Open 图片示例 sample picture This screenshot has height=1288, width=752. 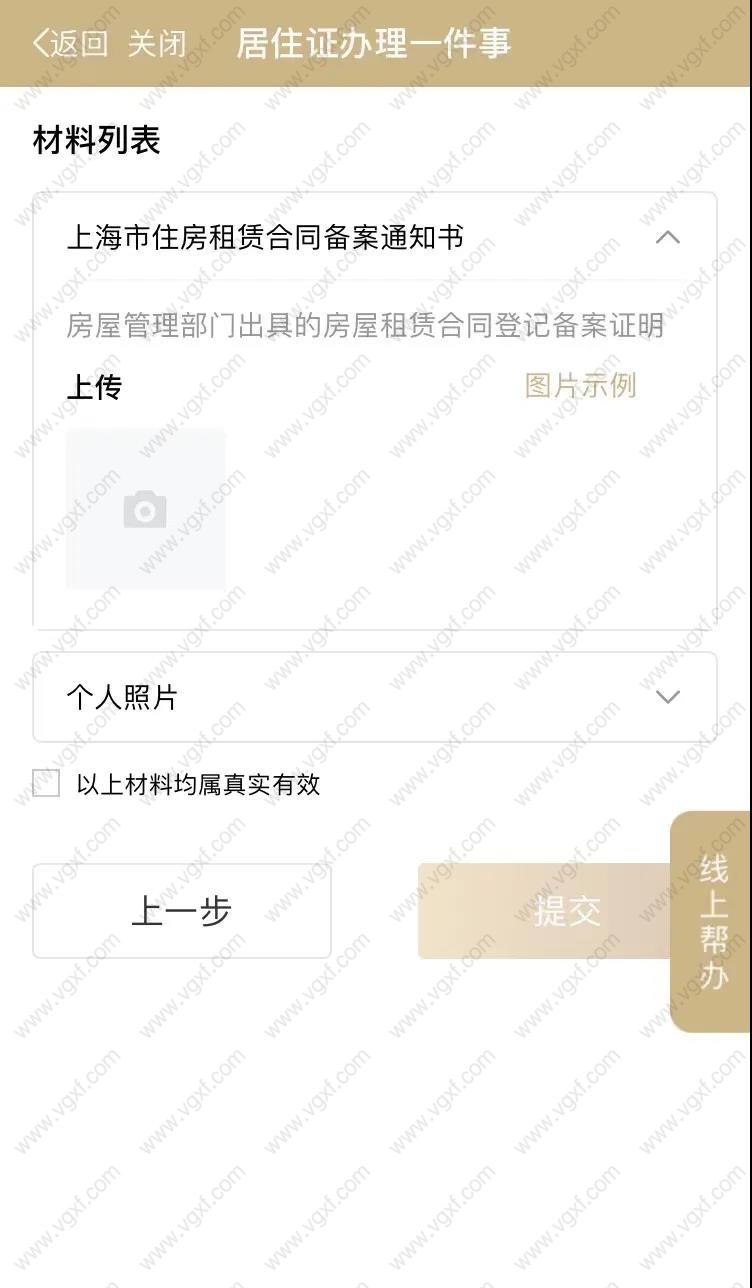(580, 386)
